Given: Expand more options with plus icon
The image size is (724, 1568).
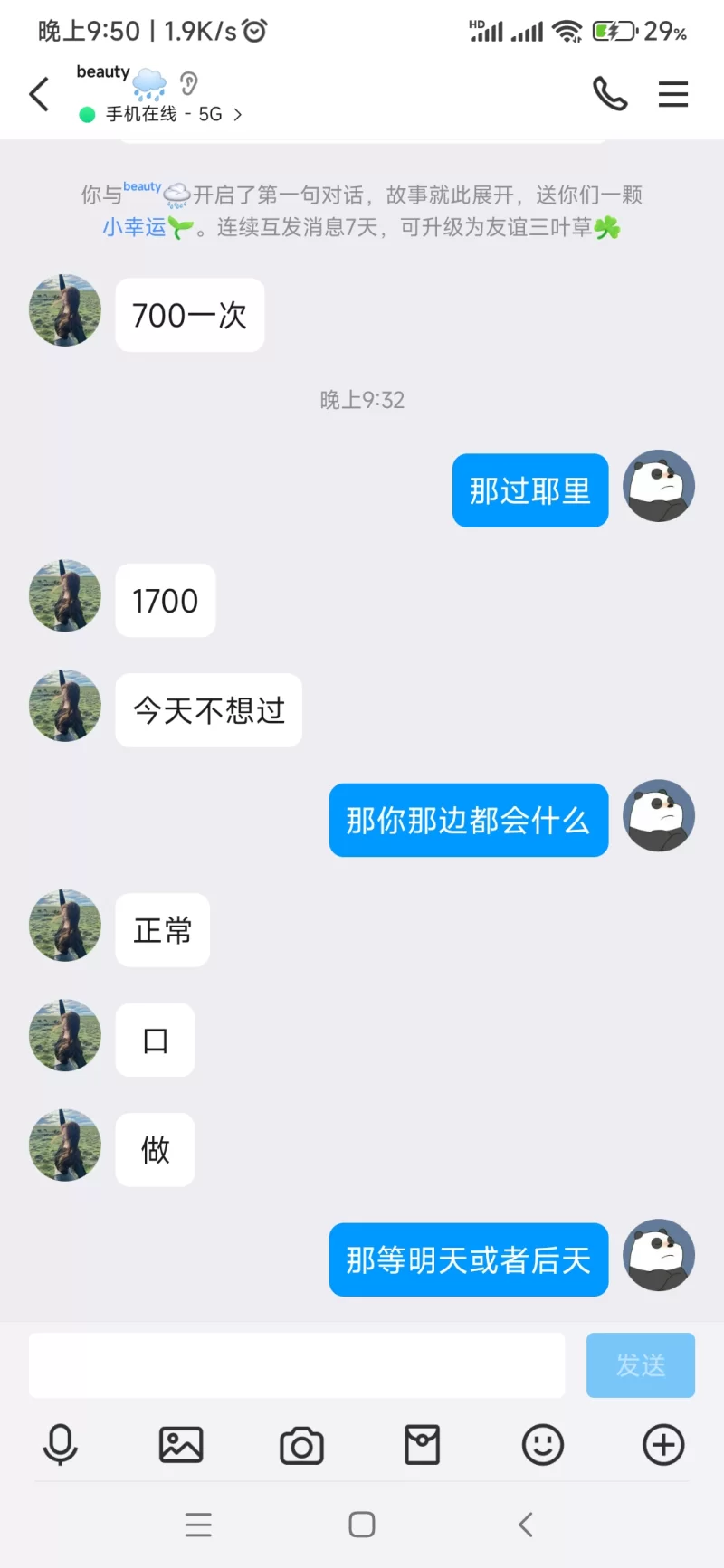Looking at the screenshot, I should click(x=663, y=1445).
